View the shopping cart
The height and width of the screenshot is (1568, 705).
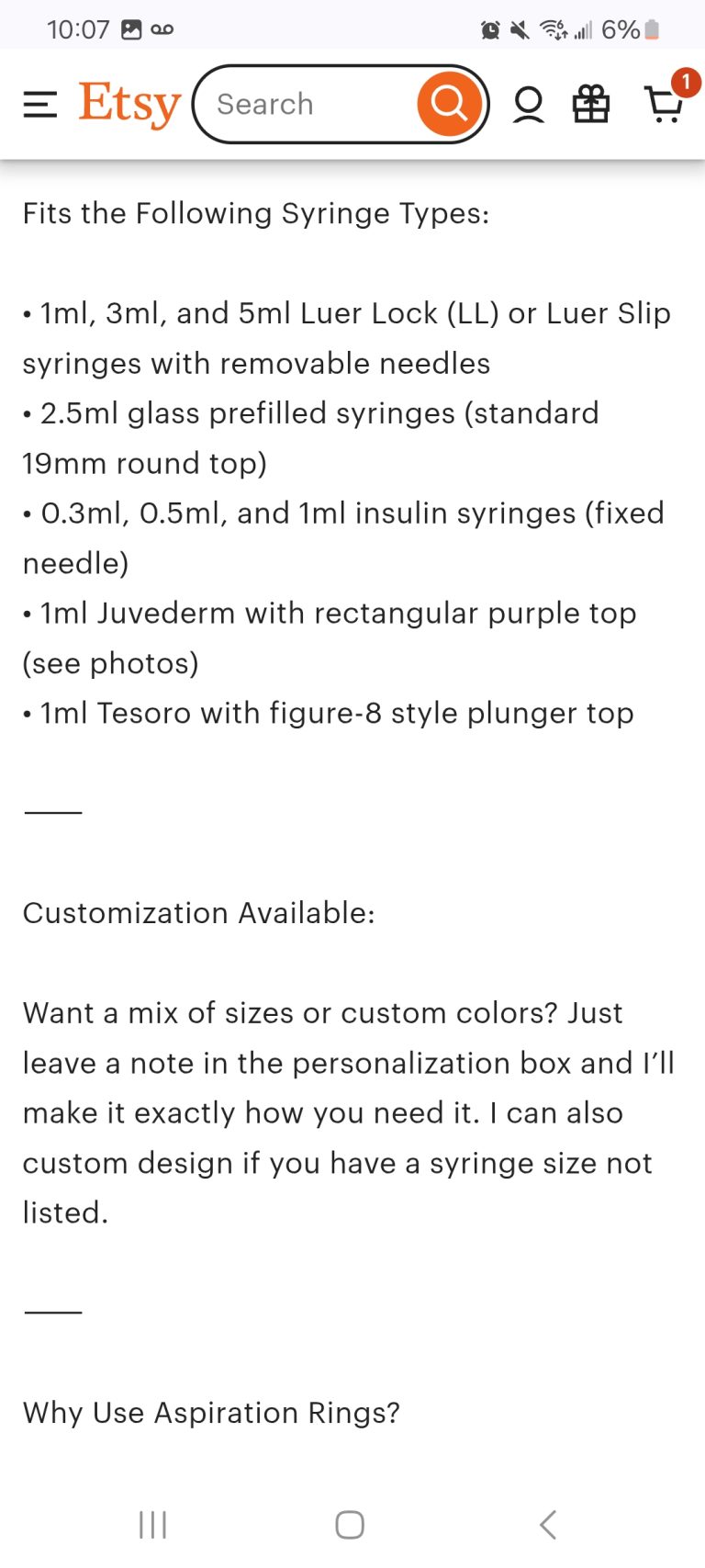665,103
